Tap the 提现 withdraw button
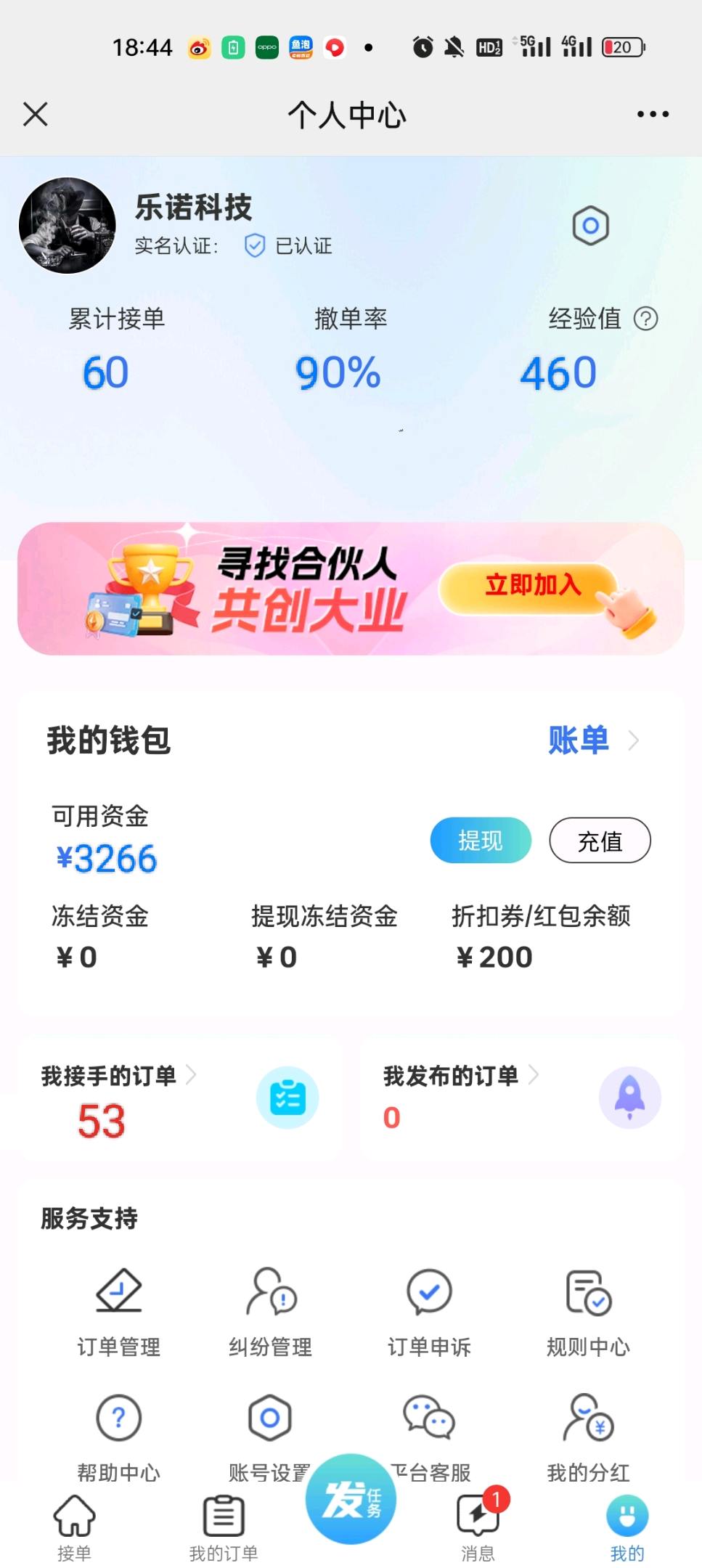This screenshot has width=702, height=1568. tap(480, 841)
